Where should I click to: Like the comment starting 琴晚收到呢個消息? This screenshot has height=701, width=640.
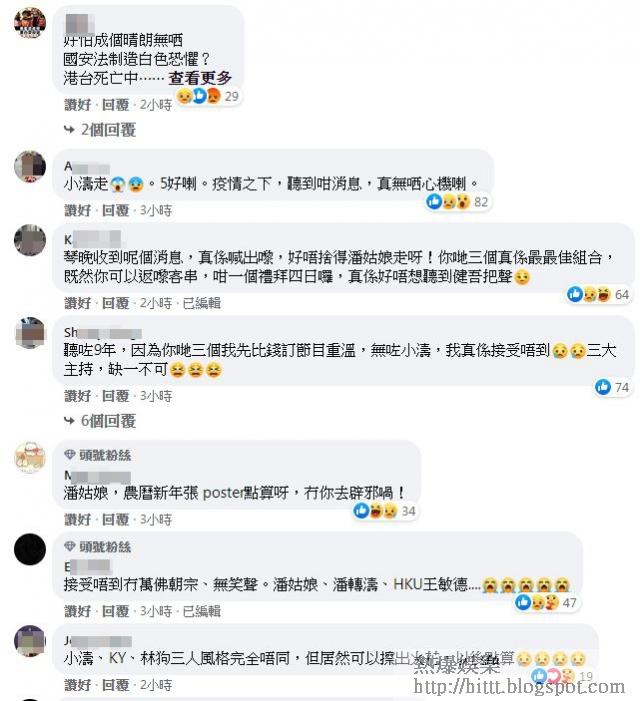78,303
